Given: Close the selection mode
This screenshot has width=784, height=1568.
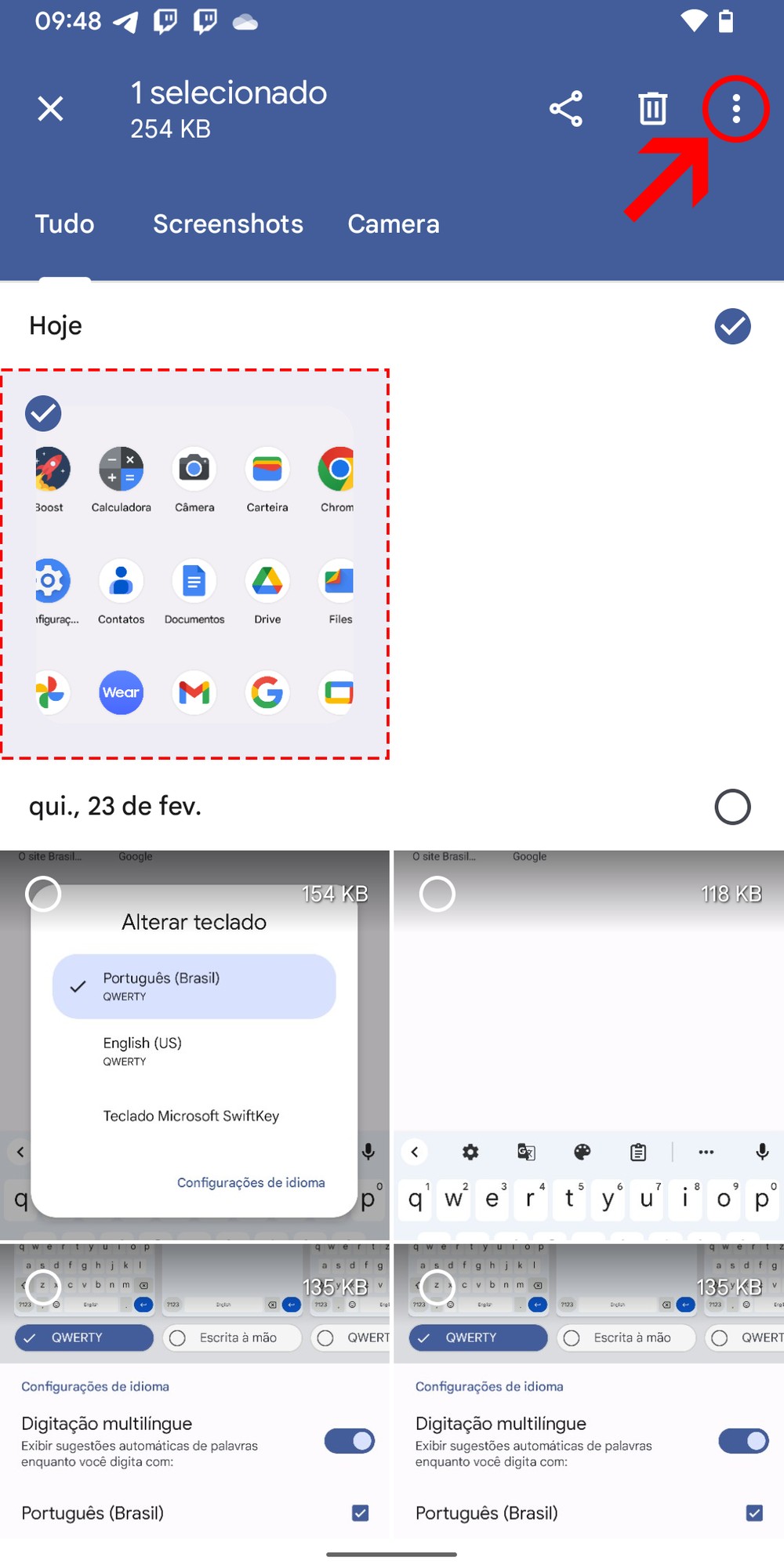Looking at the screenshot, I should (51, 109).
